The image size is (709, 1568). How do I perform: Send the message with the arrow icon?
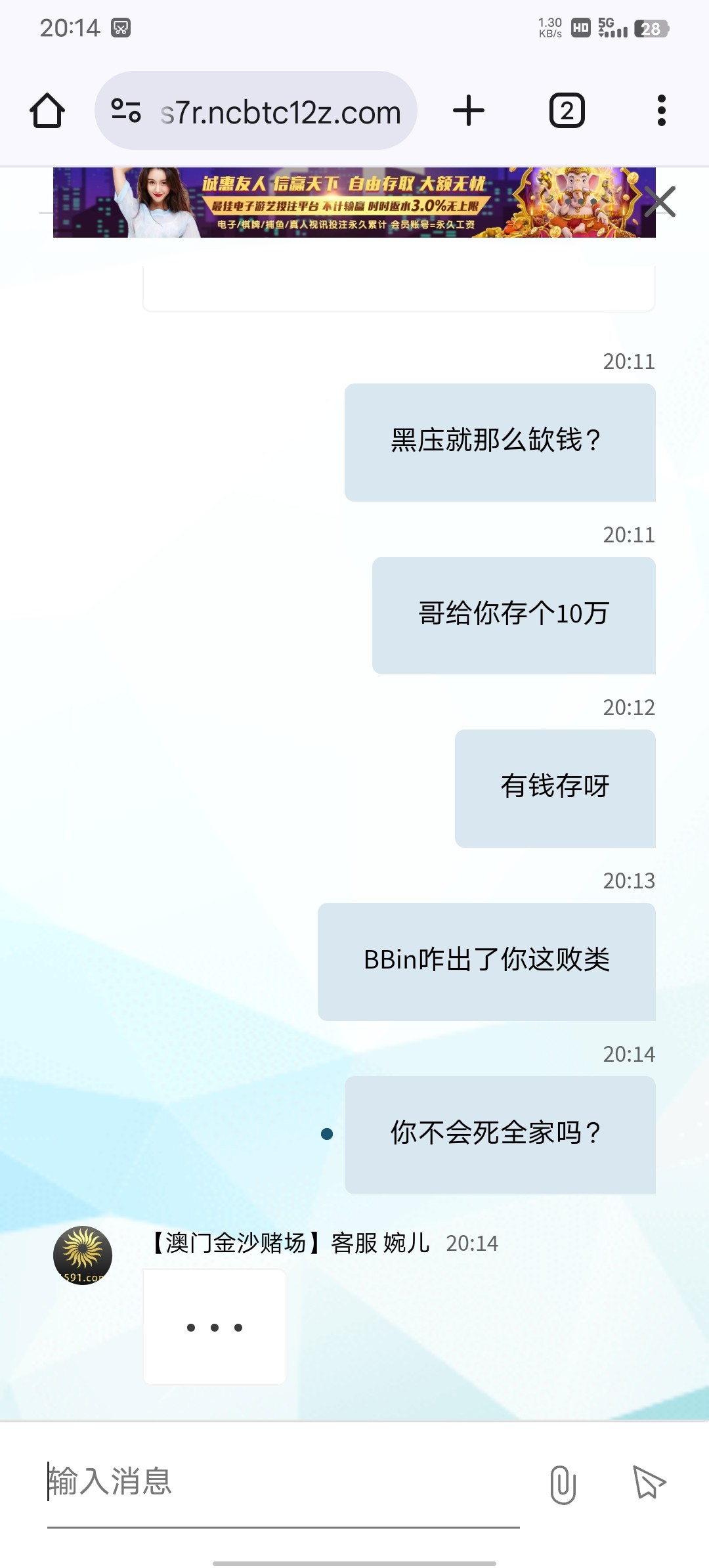click(649, 1482)
